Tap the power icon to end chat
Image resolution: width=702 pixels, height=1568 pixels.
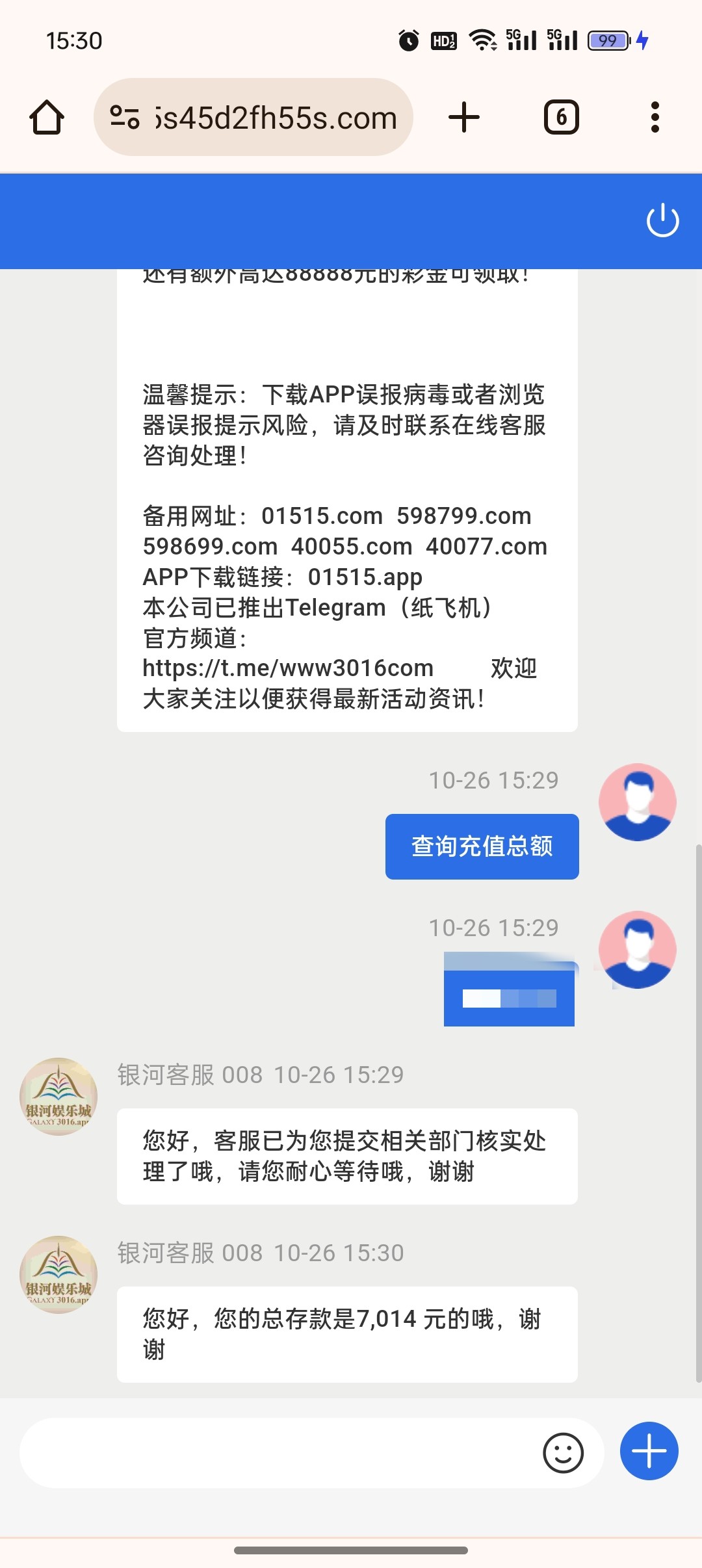pos(662,221)
